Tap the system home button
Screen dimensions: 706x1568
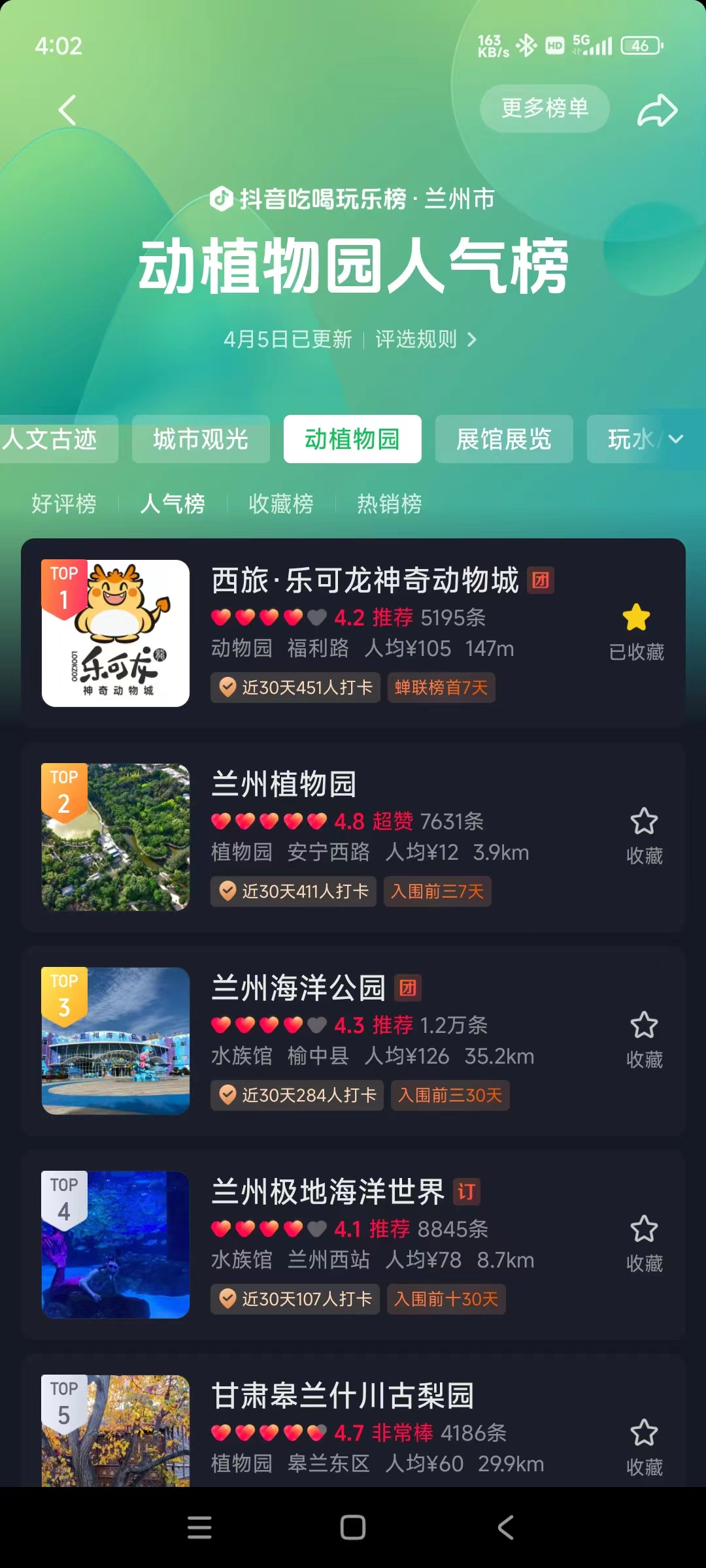(353, 1527)
